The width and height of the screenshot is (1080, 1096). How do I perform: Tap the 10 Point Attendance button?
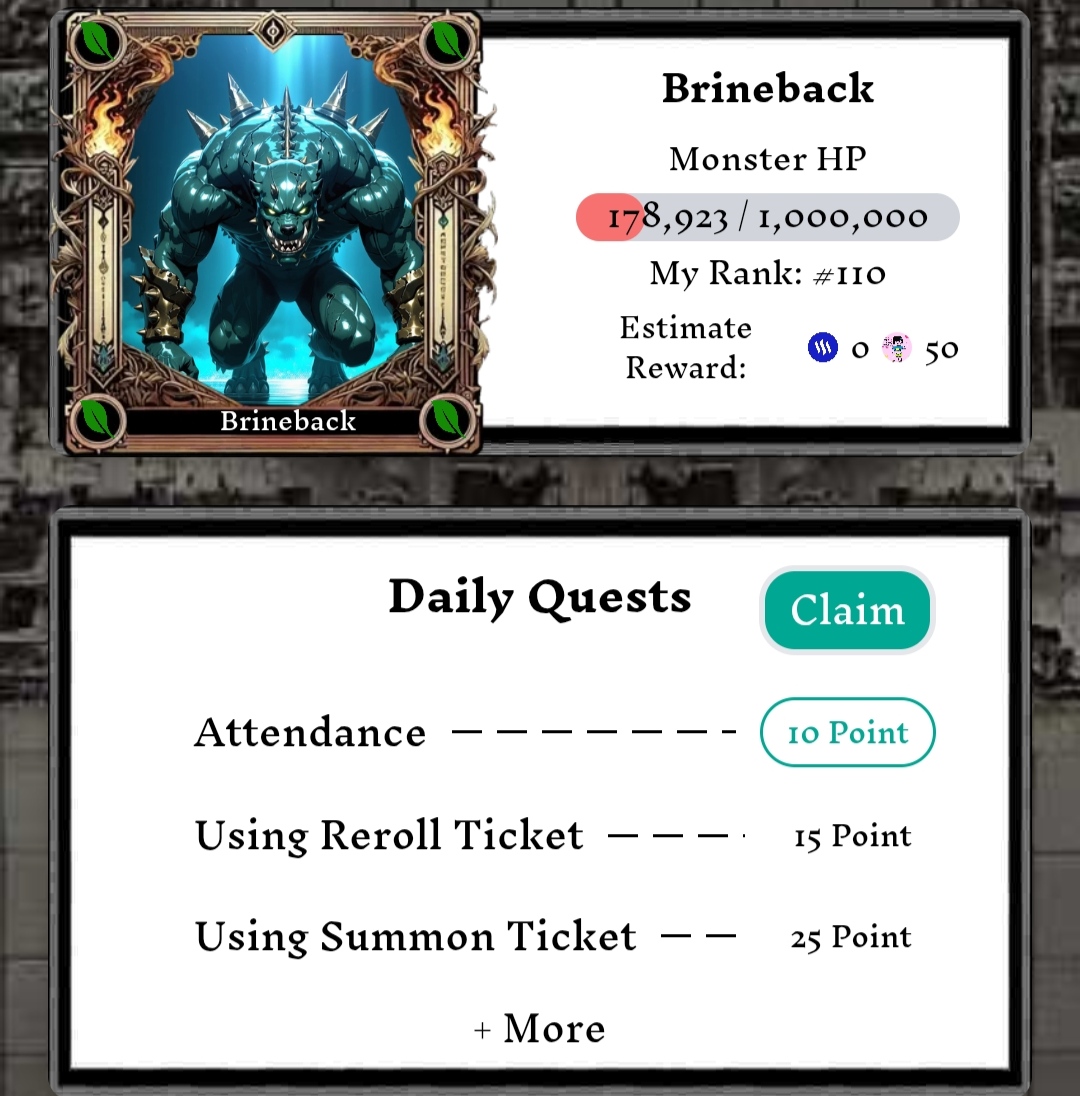847,733
